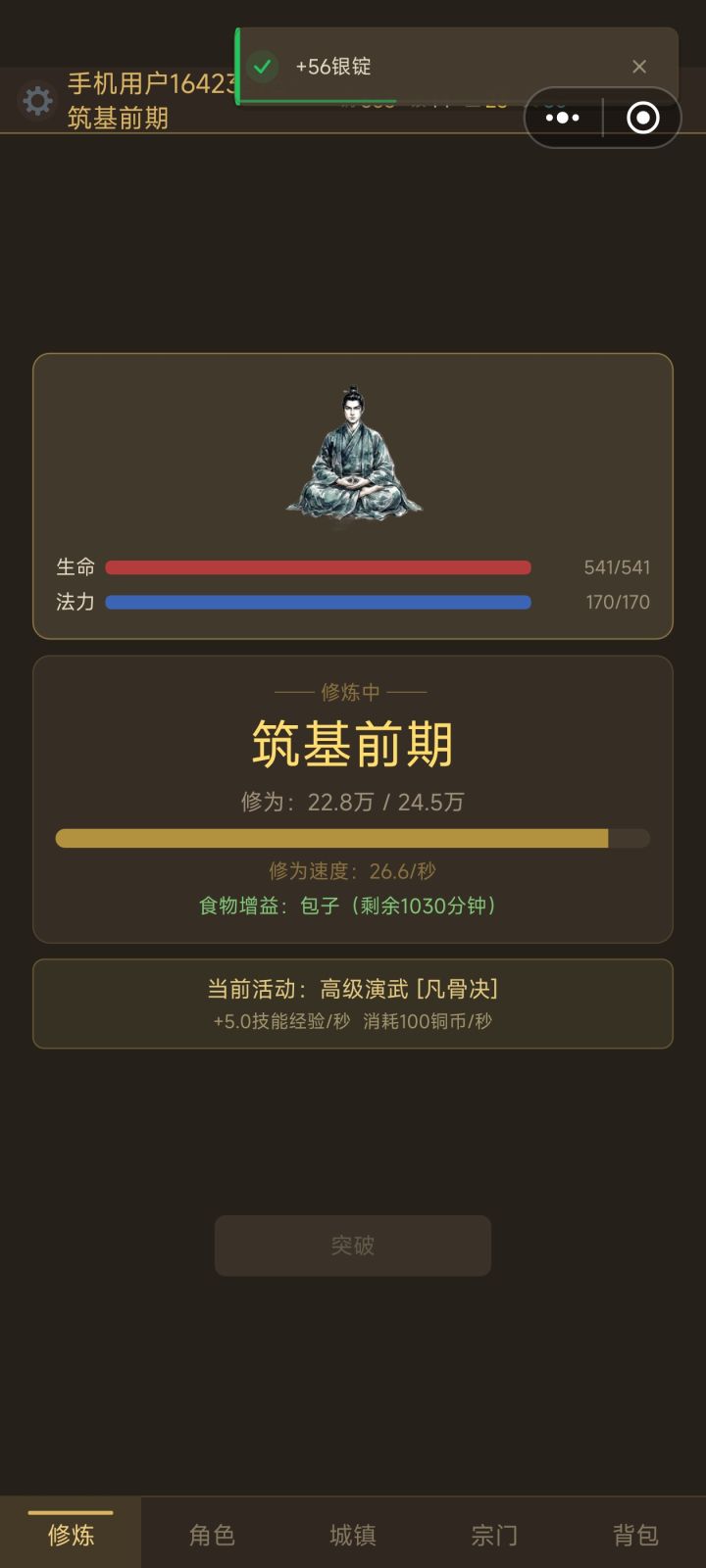Open the settings gear icon
Viewport: 706px width, 1568px height.
pyautogui.click(x=37, y=100)
